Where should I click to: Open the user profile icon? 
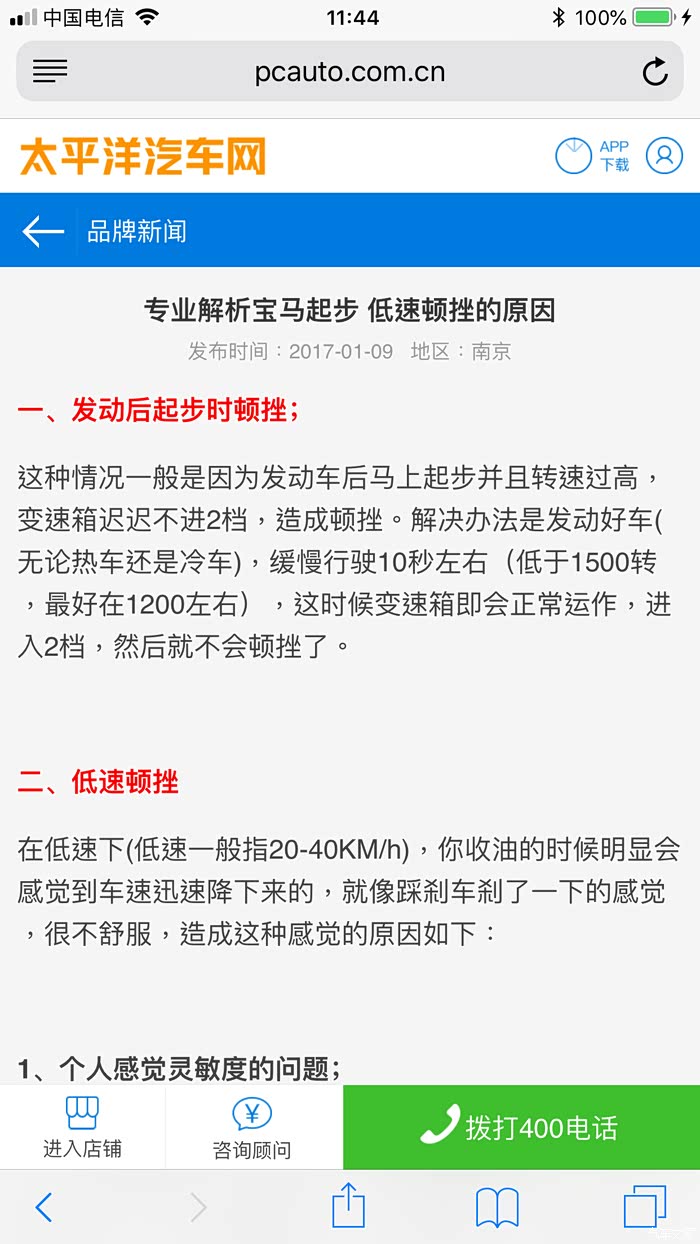(664, 156)
